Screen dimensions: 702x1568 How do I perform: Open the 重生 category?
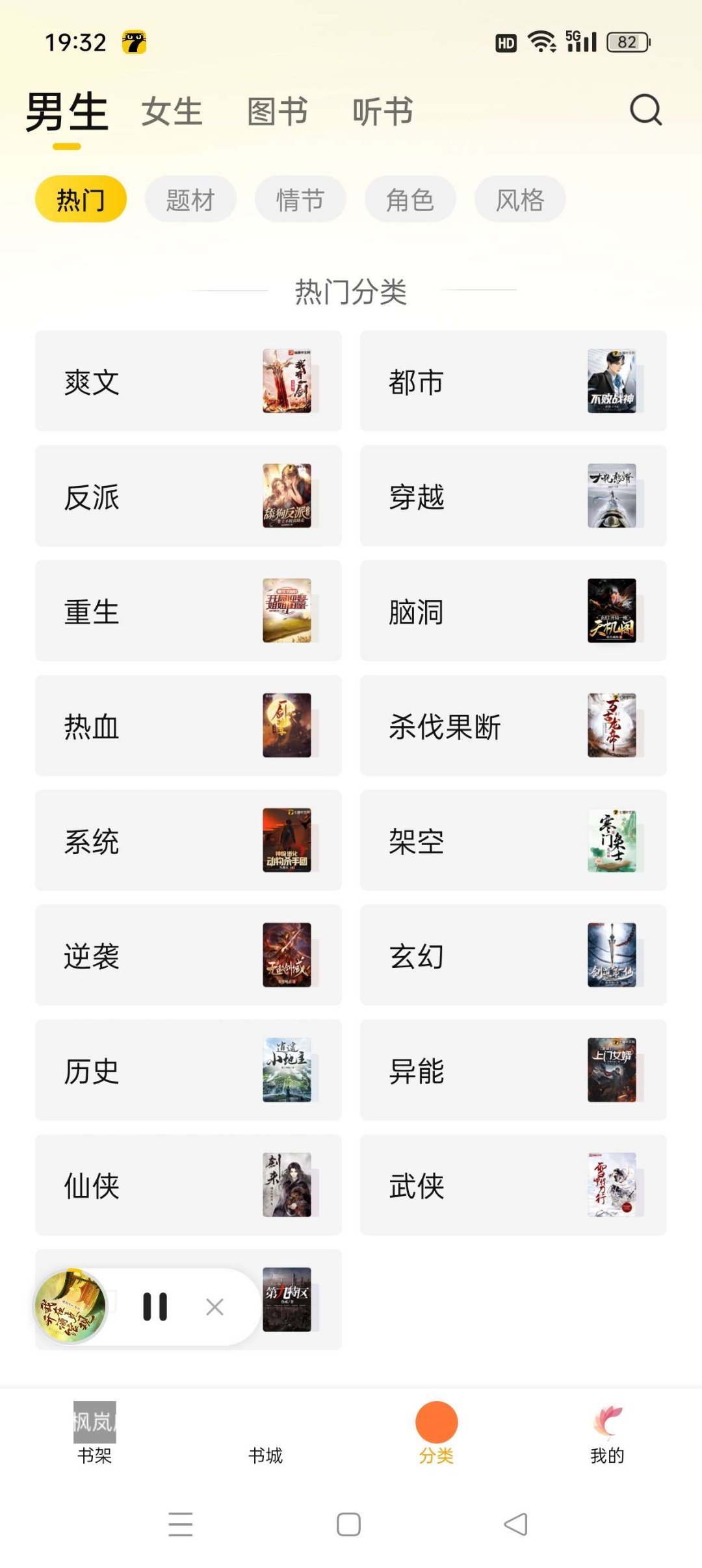[188, 611]
